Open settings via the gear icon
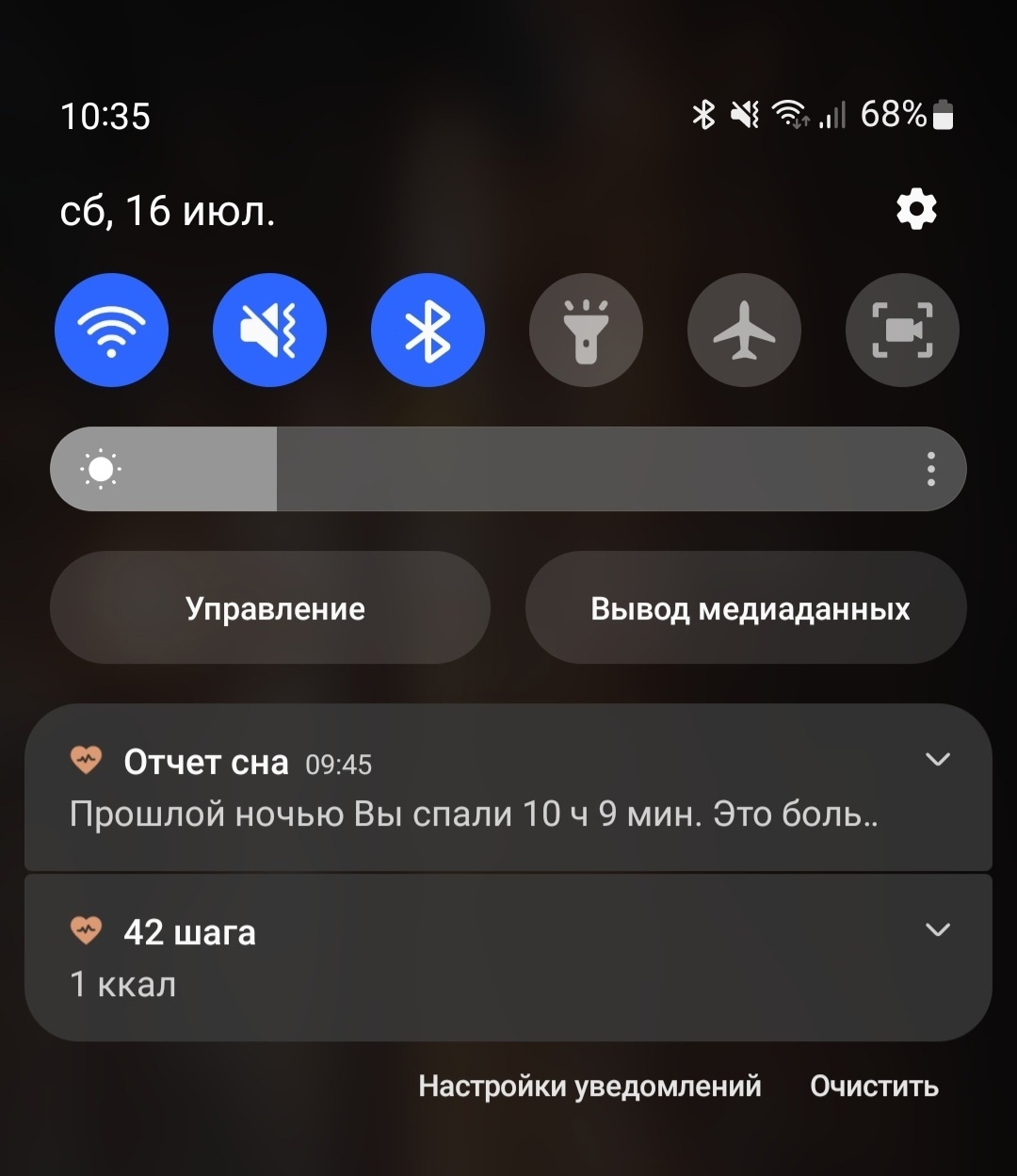This screenshot has width=1017, height=1176. (x=916, y=209)
